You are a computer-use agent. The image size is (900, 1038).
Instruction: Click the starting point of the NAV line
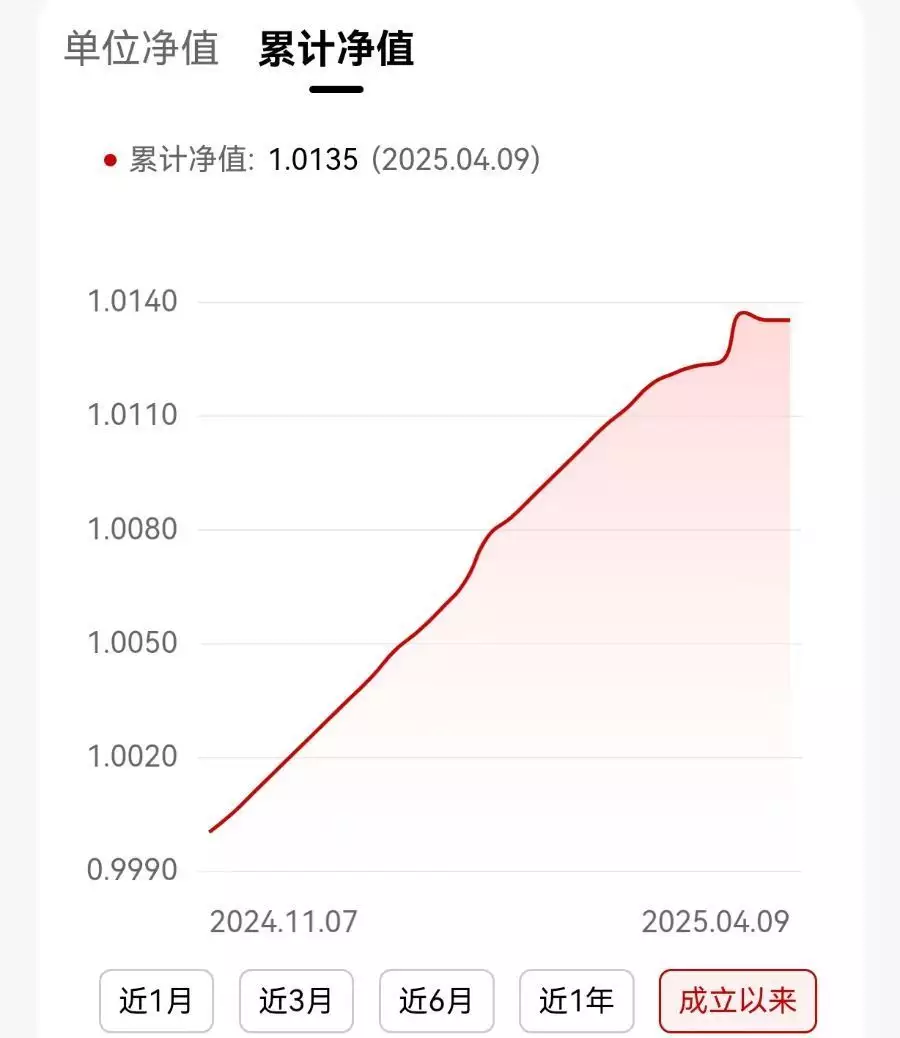(x=208, y=831)
